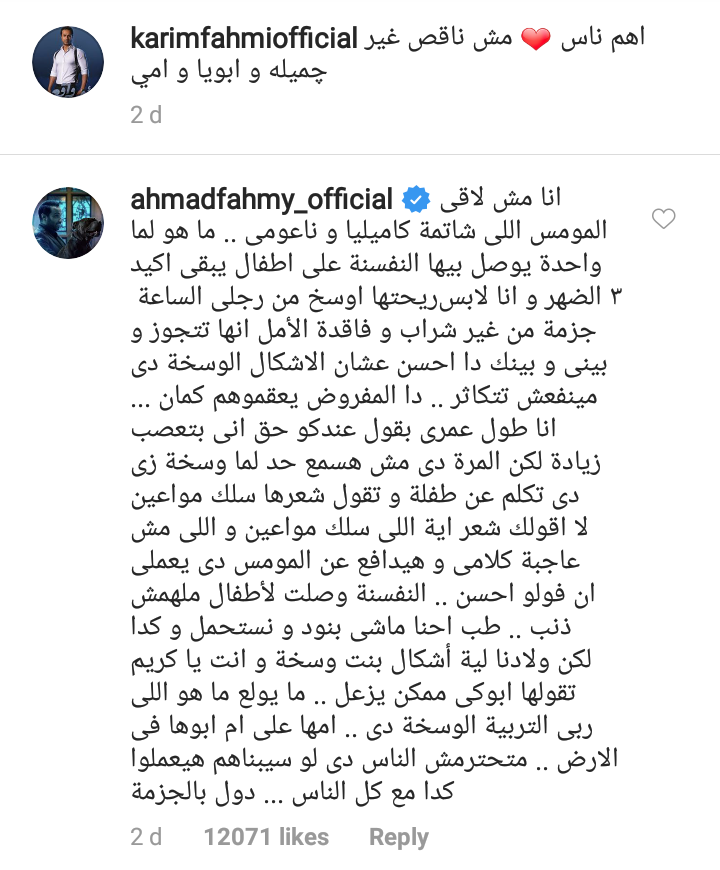View the 12071 likes list
The height and width of the screenshot is (870, 720).
tap(266, 837)
